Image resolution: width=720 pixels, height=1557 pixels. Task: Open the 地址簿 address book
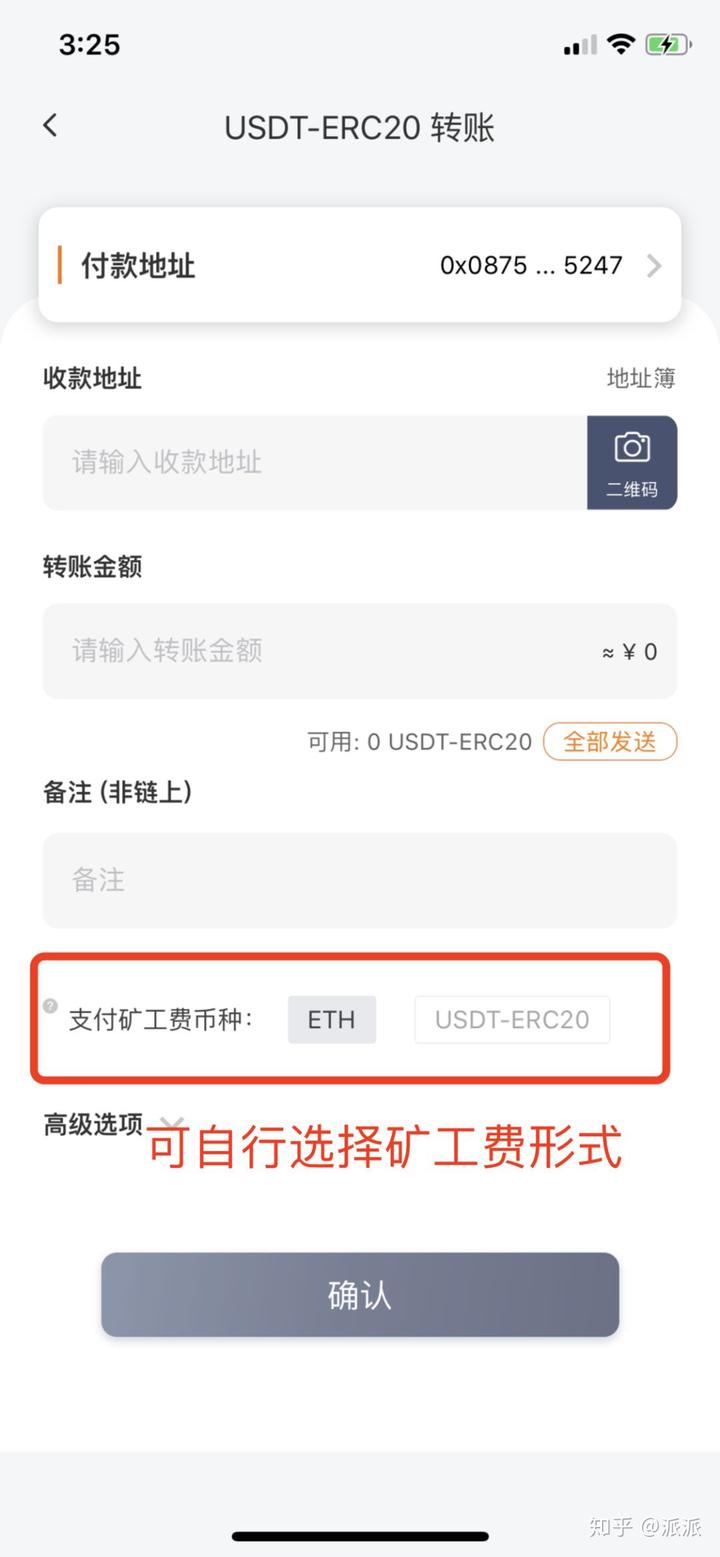coord(641,378)
